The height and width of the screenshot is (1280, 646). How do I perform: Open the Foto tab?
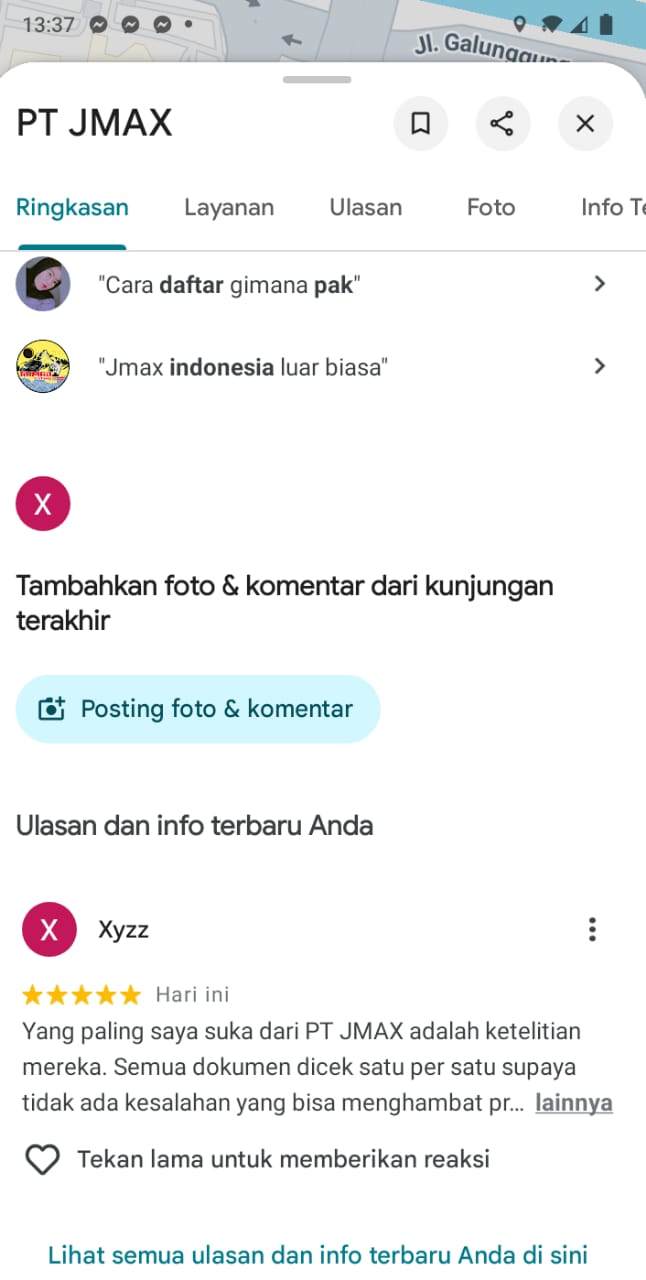[491, 208]
